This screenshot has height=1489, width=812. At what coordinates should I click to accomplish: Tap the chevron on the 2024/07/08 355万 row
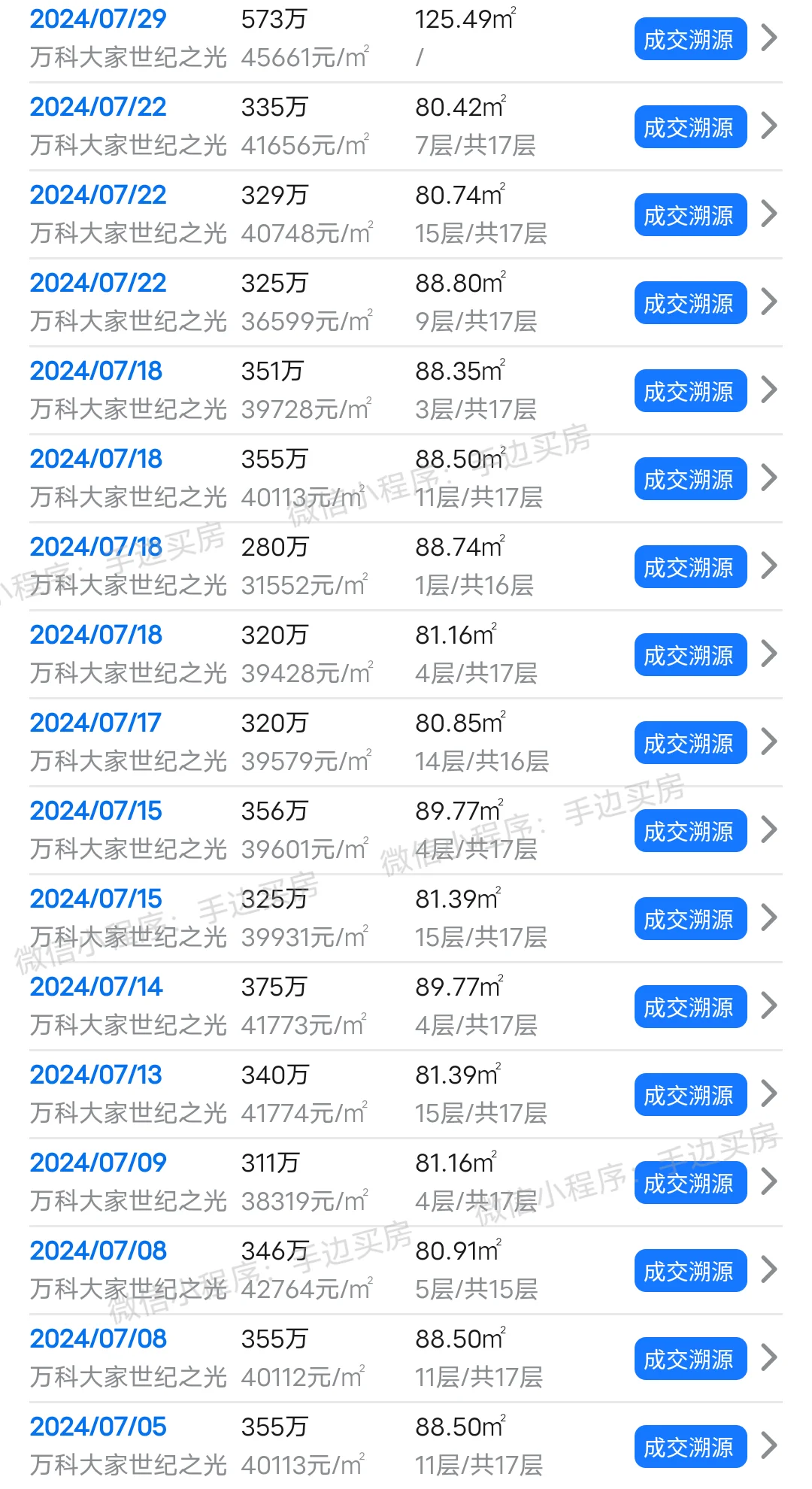tap(768, 1357)
